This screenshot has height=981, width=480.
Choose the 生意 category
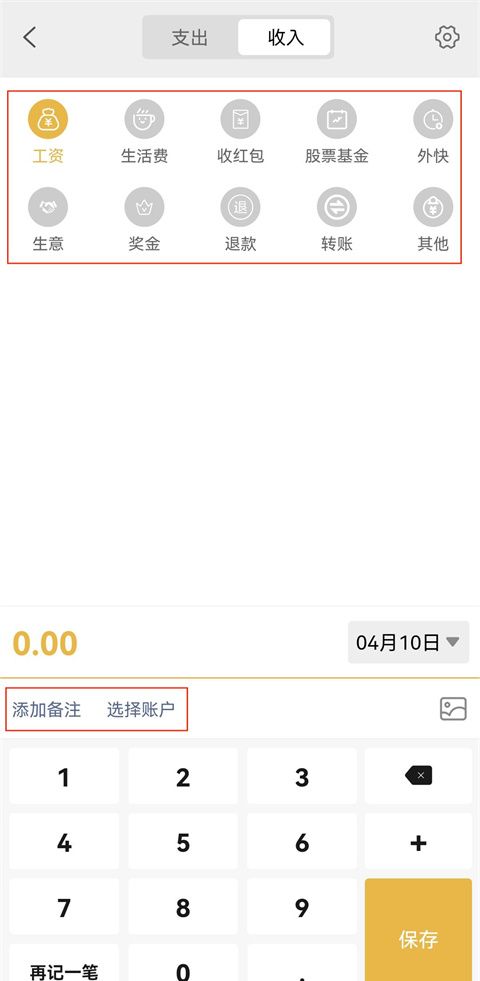48,220
